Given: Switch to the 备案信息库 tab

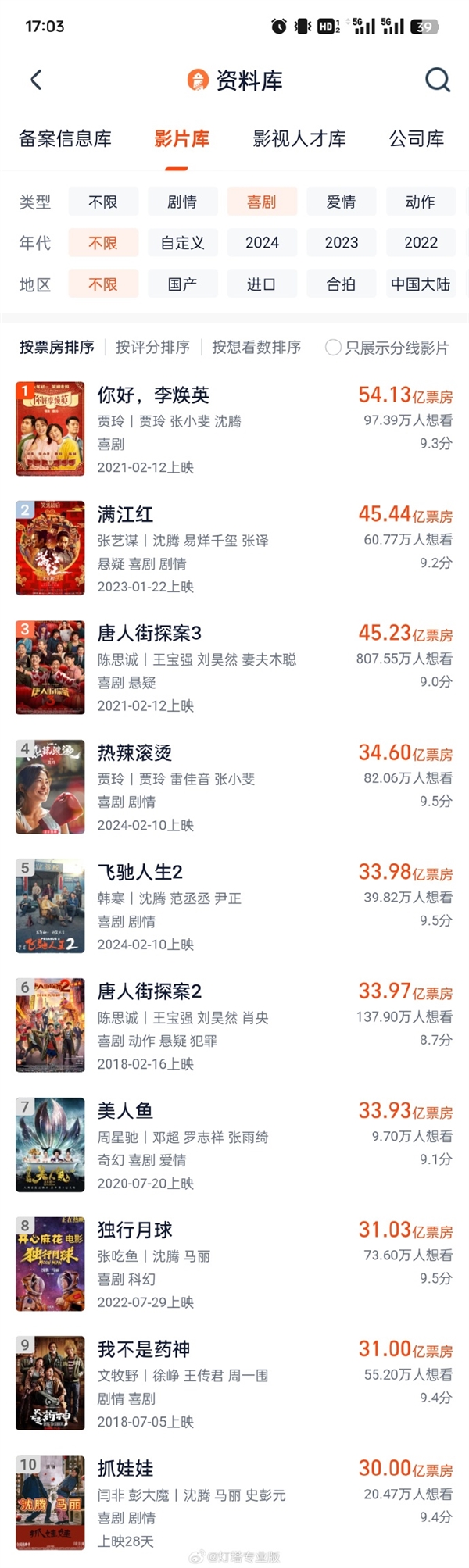Looking at the screenshot, I should pos(65,139).
